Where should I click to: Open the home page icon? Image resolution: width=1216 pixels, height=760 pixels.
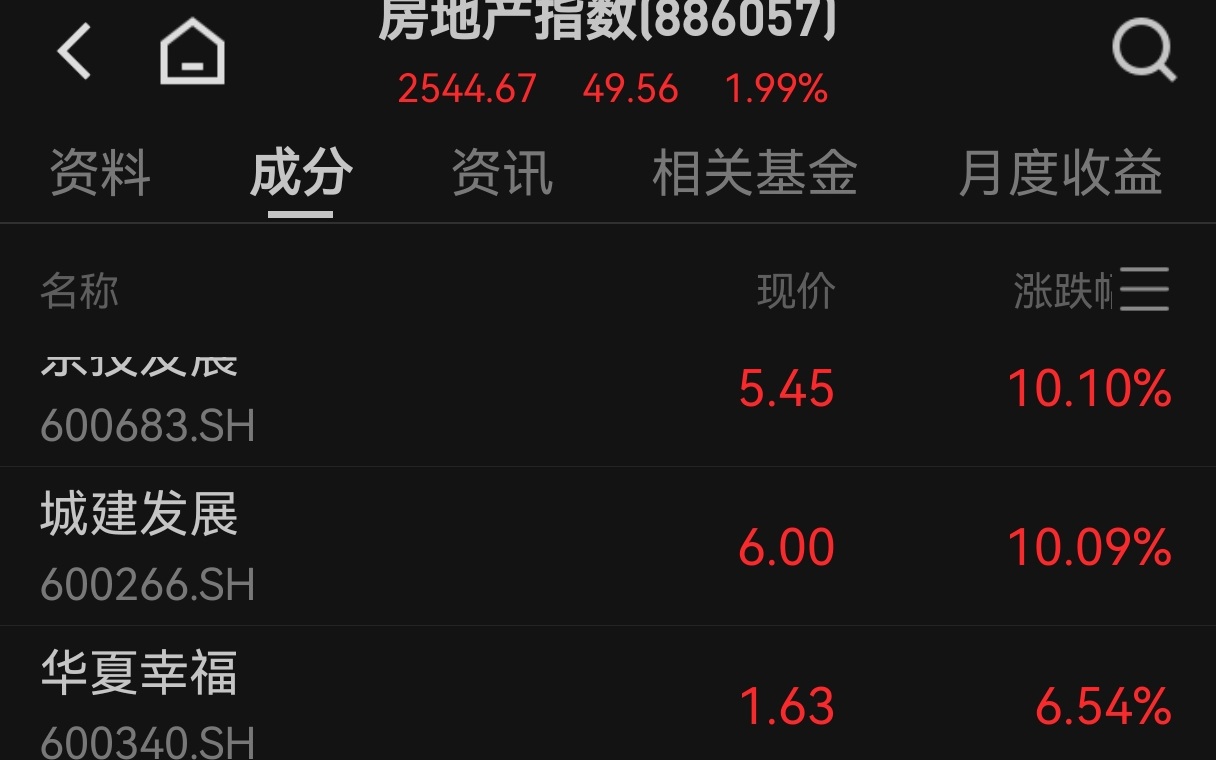pyautogui.click(x=192, y=52)
